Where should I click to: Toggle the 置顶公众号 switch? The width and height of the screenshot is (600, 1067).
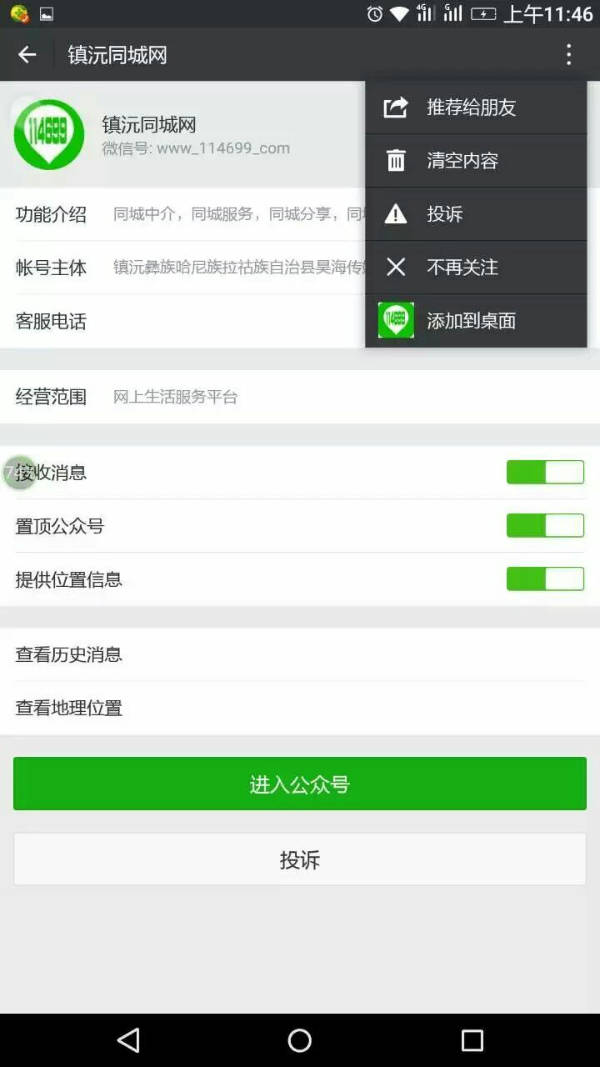[x=545, y=525]
